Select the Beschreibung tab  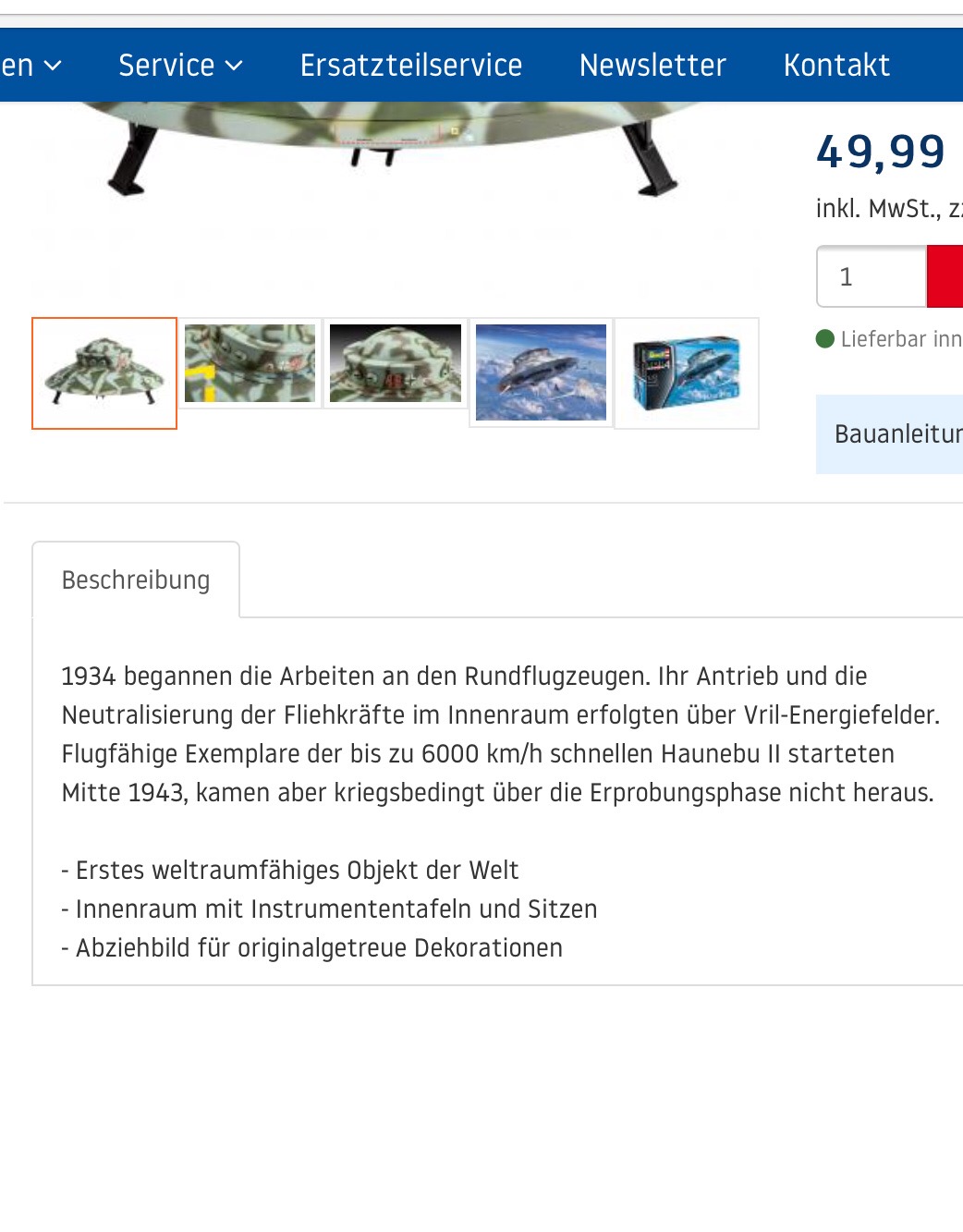[136, 580]
